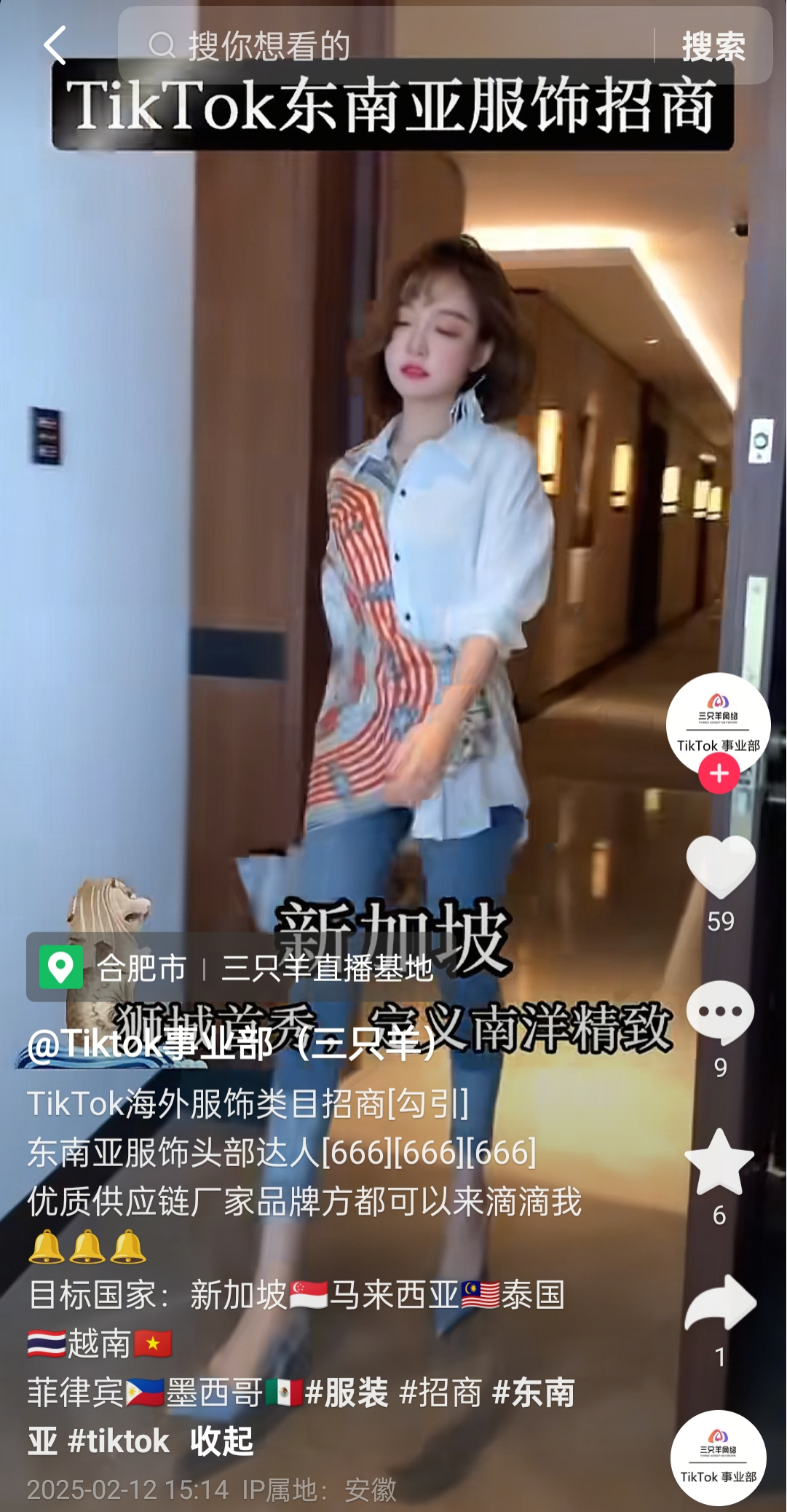Go back with the top-left arrow
The height and width of the screenshot is (1512, 787).
[55, 46]
